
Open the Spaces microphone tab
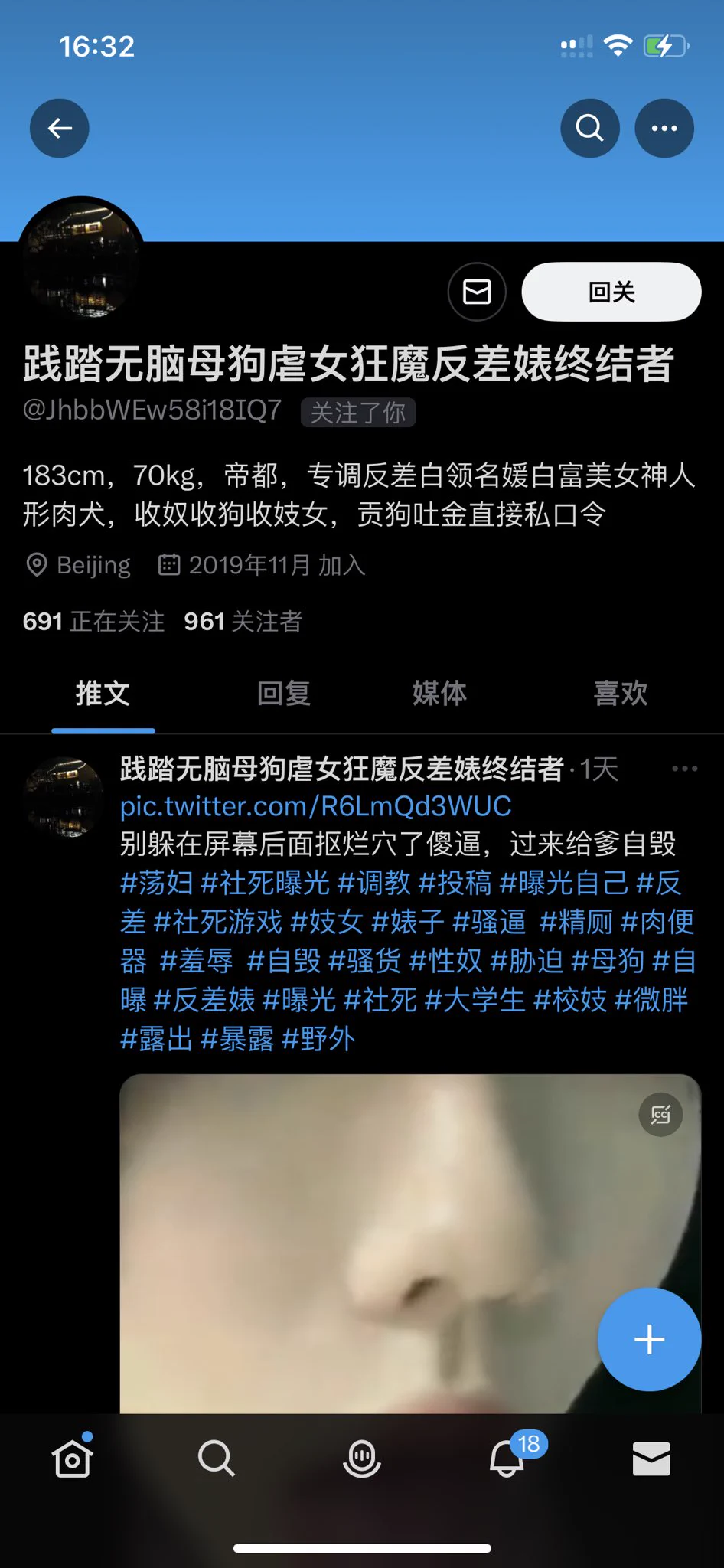point(362,1459)
